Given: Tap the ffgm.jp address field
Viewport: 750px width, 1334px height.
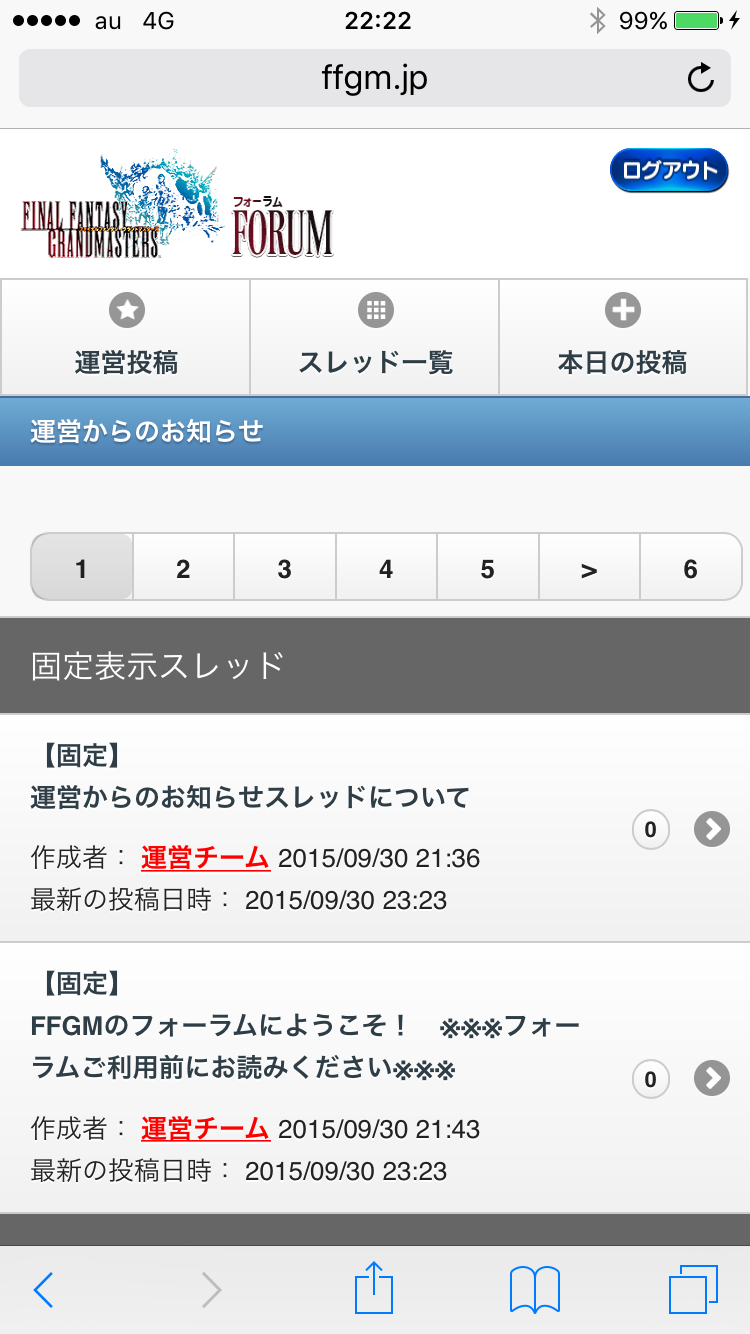Looking at the screenshot, I should [375, 78].
